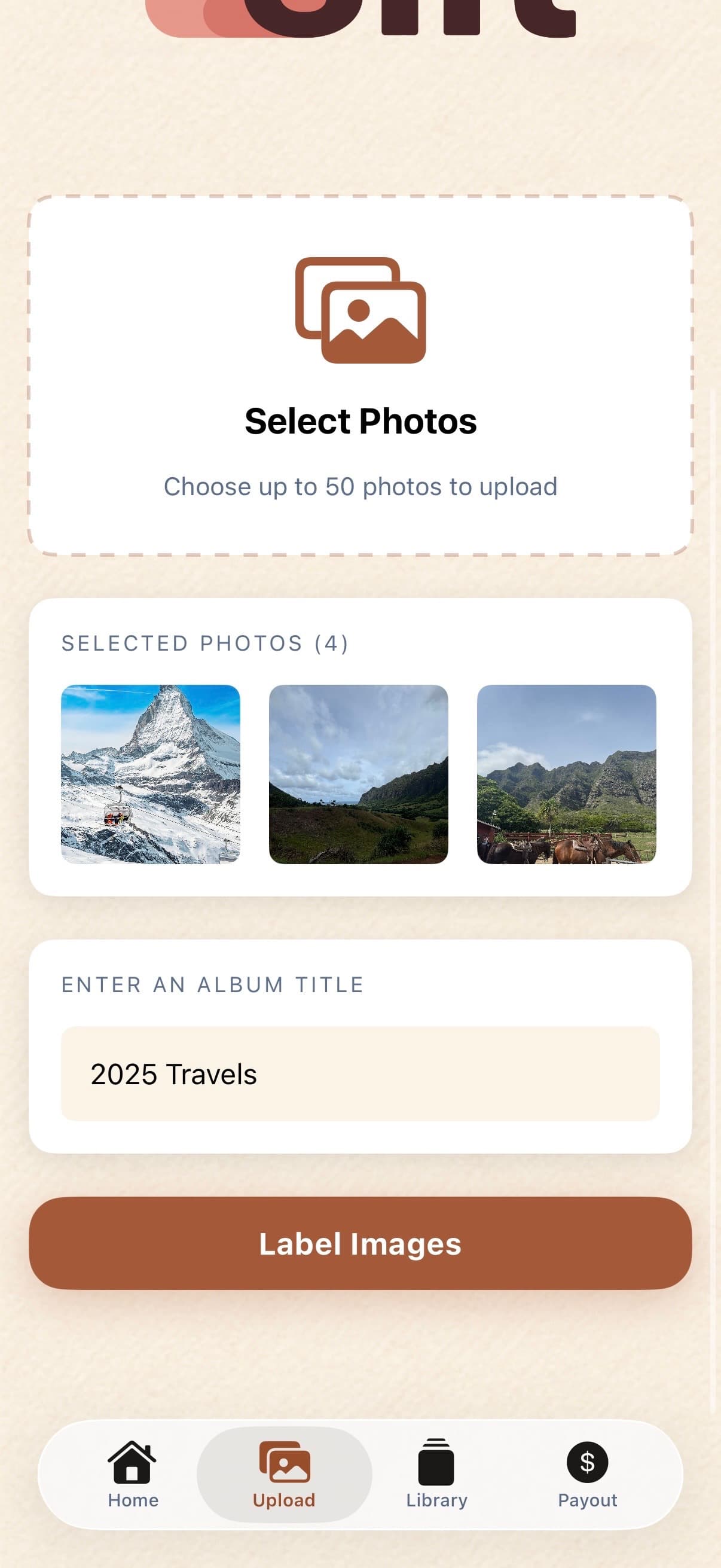Tap the photos icon inside Select Photos area
This screenshot has width=721, height=1568.
pyautogui.click(x=360, y=310)
